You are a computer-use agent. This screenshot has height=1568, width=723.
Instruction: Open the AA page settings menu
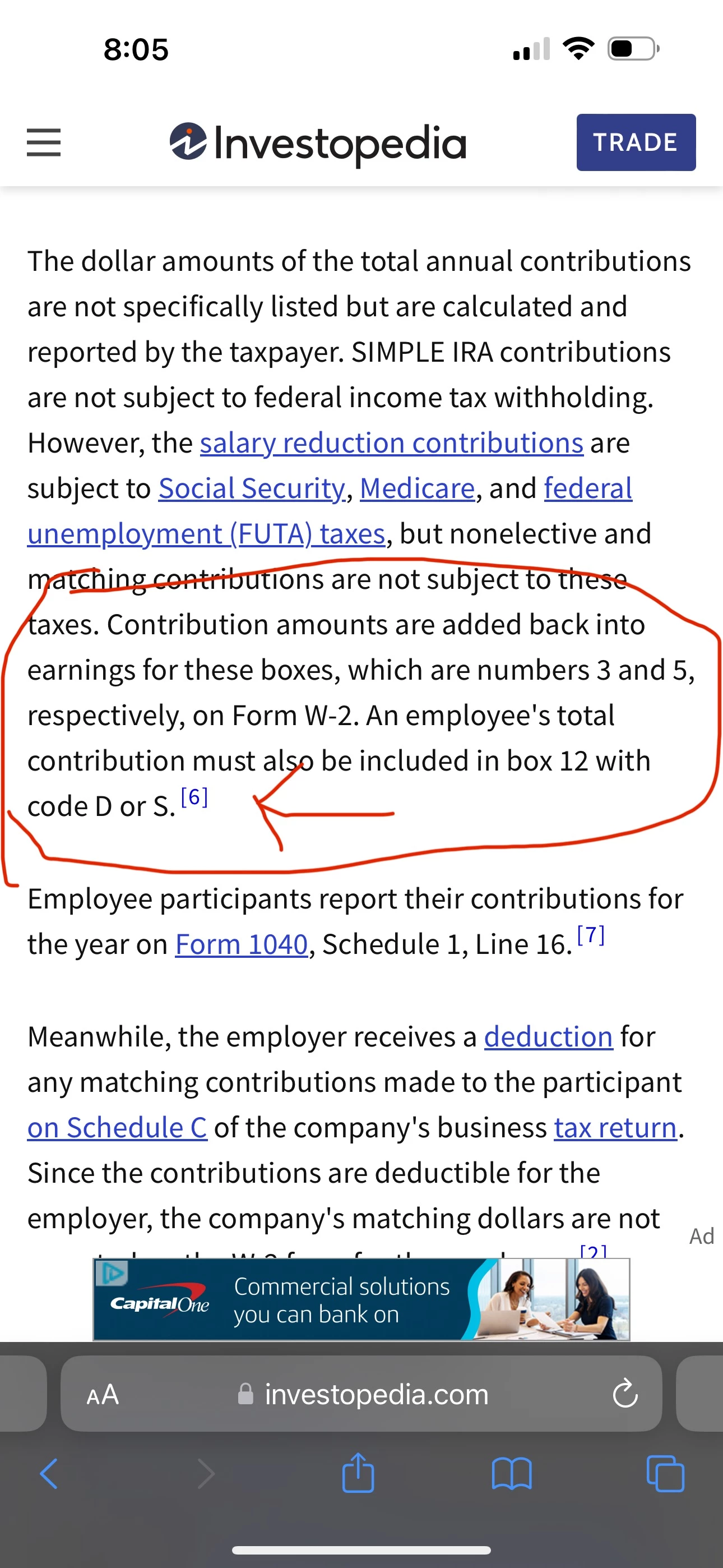coord(102,1394)
